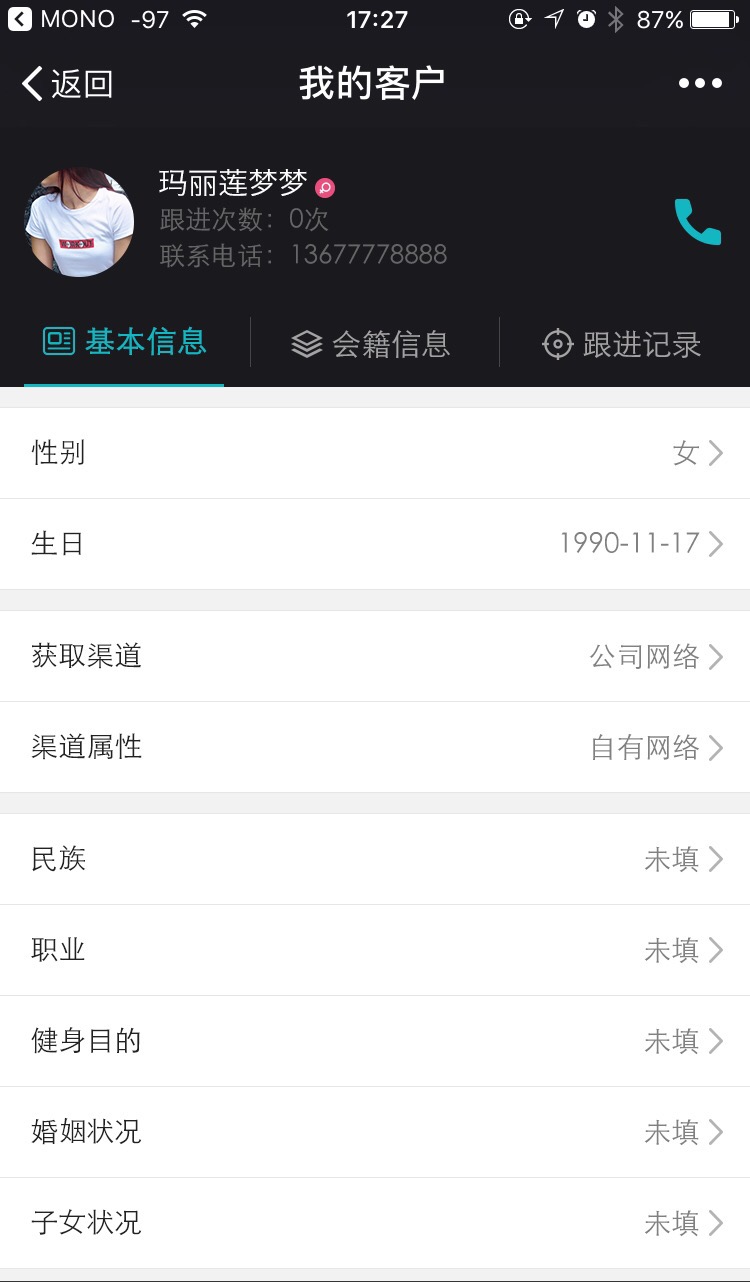Switch to the 会籍信息 tab
The height and width of the screenshot is (1282, 750).
pyautogui.click(x=371, y=344)
